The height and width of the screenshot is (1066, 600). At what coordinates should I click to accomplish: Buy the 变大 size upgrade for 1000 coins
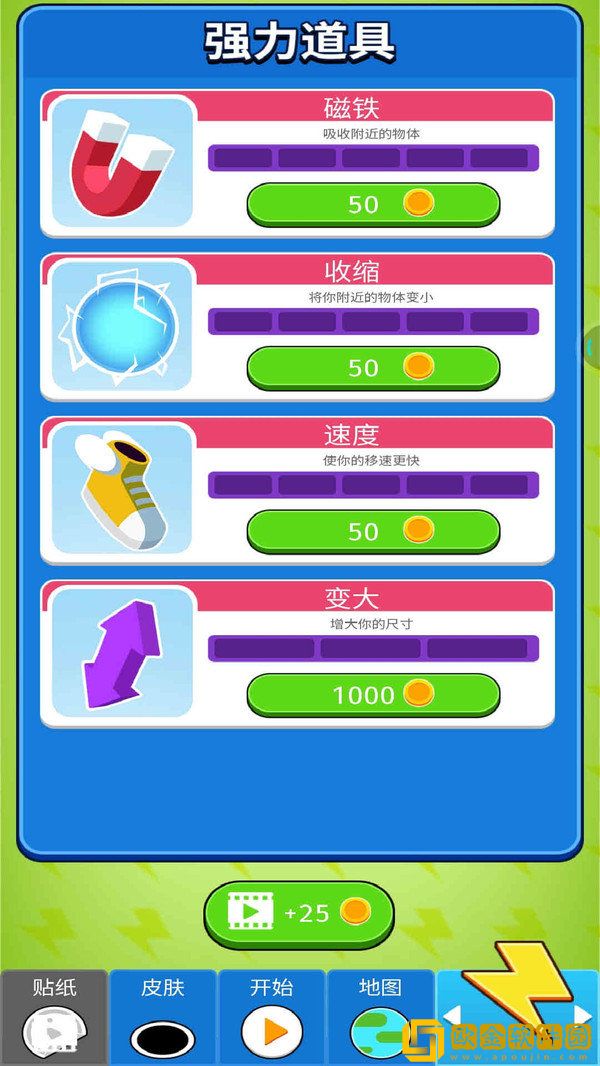pos(373,694)
